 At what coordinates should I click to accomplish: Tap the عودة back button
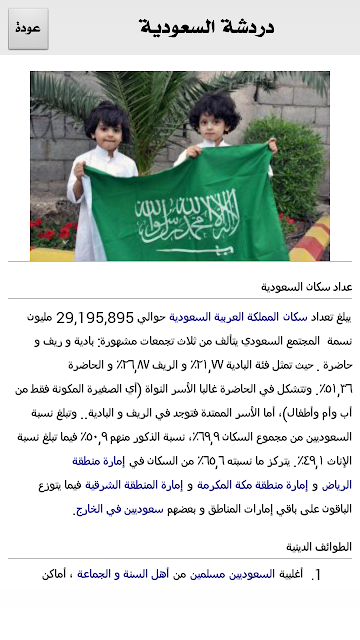[x=28, y=29]
